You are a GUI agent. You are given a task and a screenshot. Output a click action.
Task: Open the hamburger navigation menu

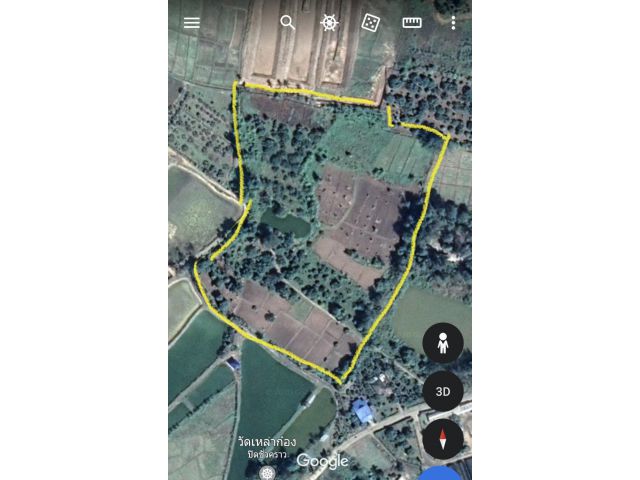tap(191, 22)
